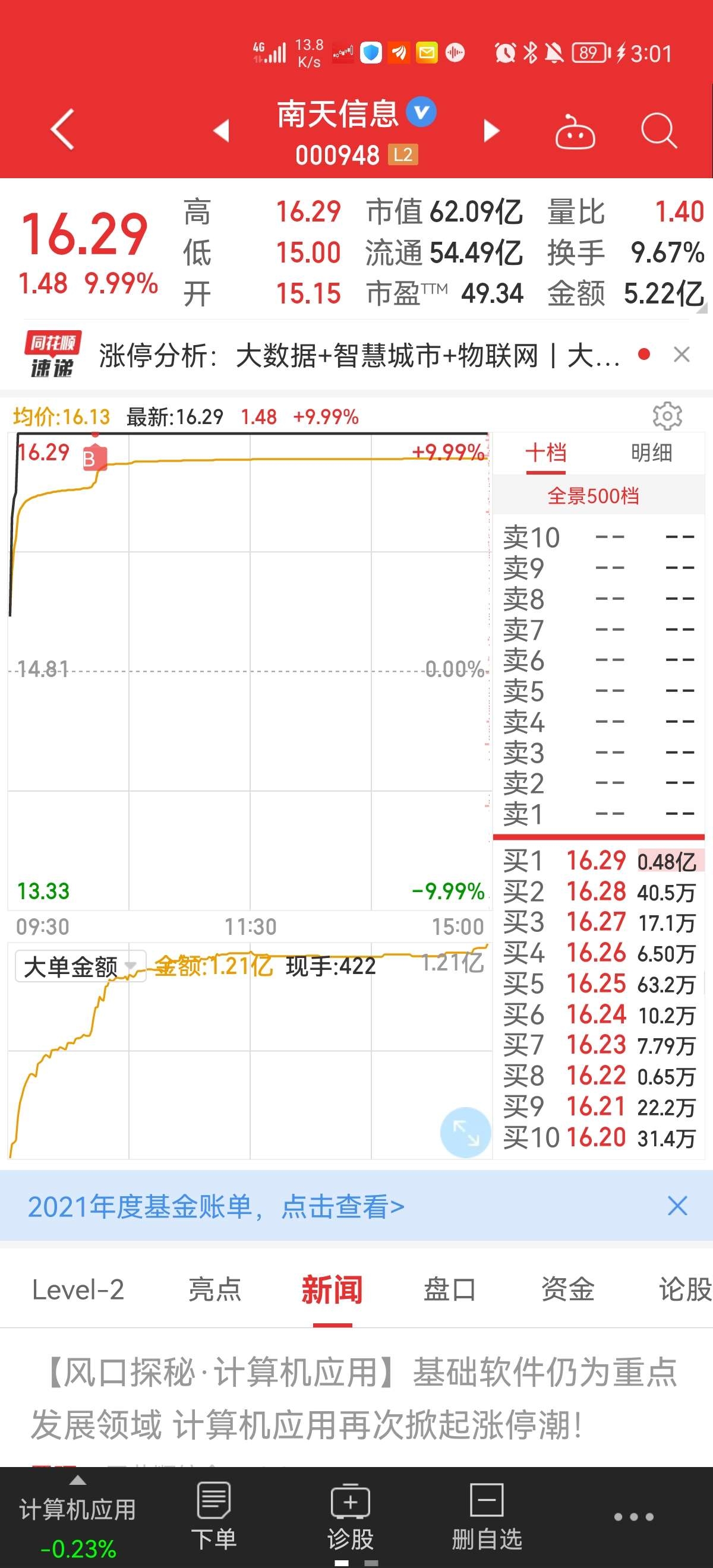Remove stock via 删自选
This screenshot has width=713, height=1568.
pyautogui.click(x=487, y=1516)
